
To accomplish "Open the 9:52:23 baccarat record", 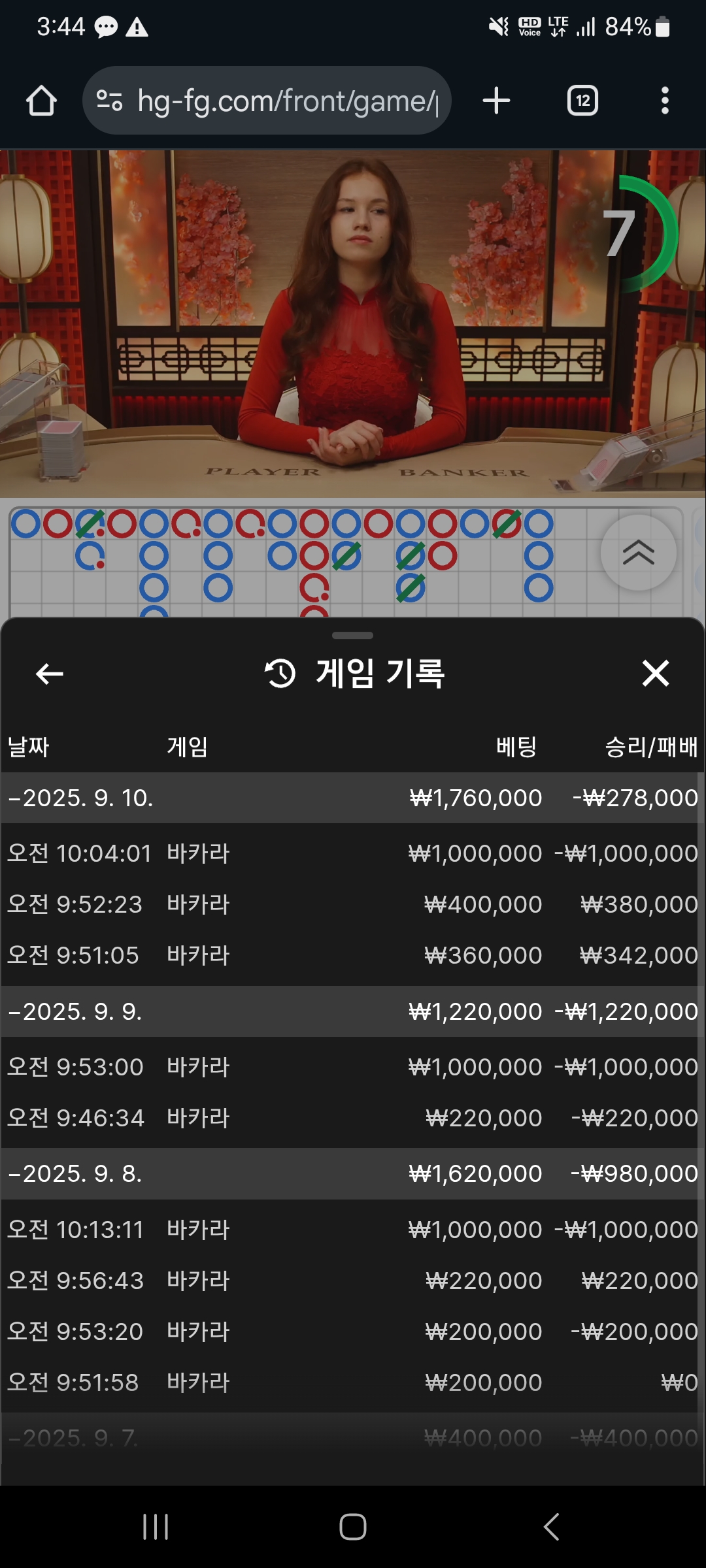I will pyautogui.click(x=353, y=904).
